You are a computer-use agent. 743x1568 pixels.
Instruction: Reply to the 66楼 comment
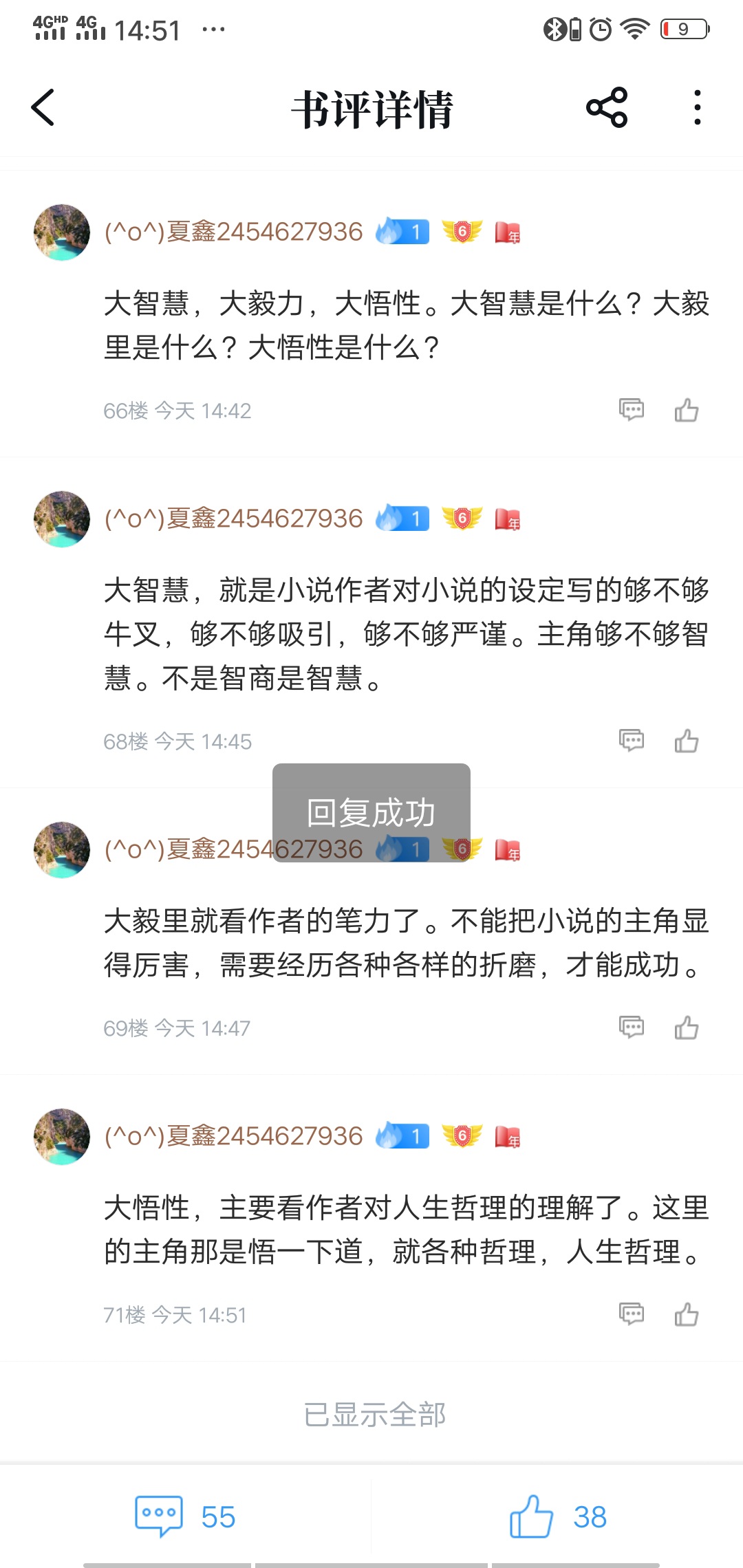(x=632, y=410)
